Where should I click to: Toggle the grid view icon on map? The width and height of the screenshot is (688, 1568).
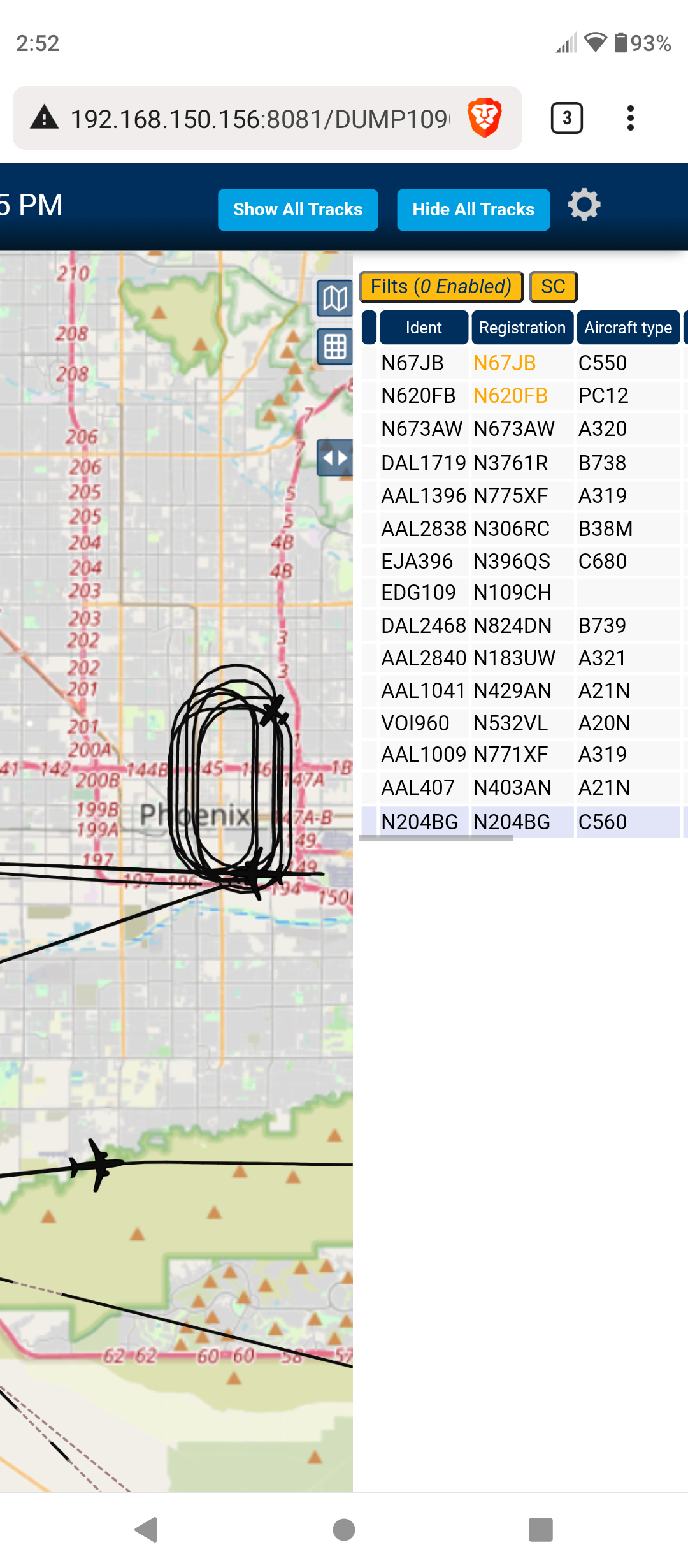point(335,347)
